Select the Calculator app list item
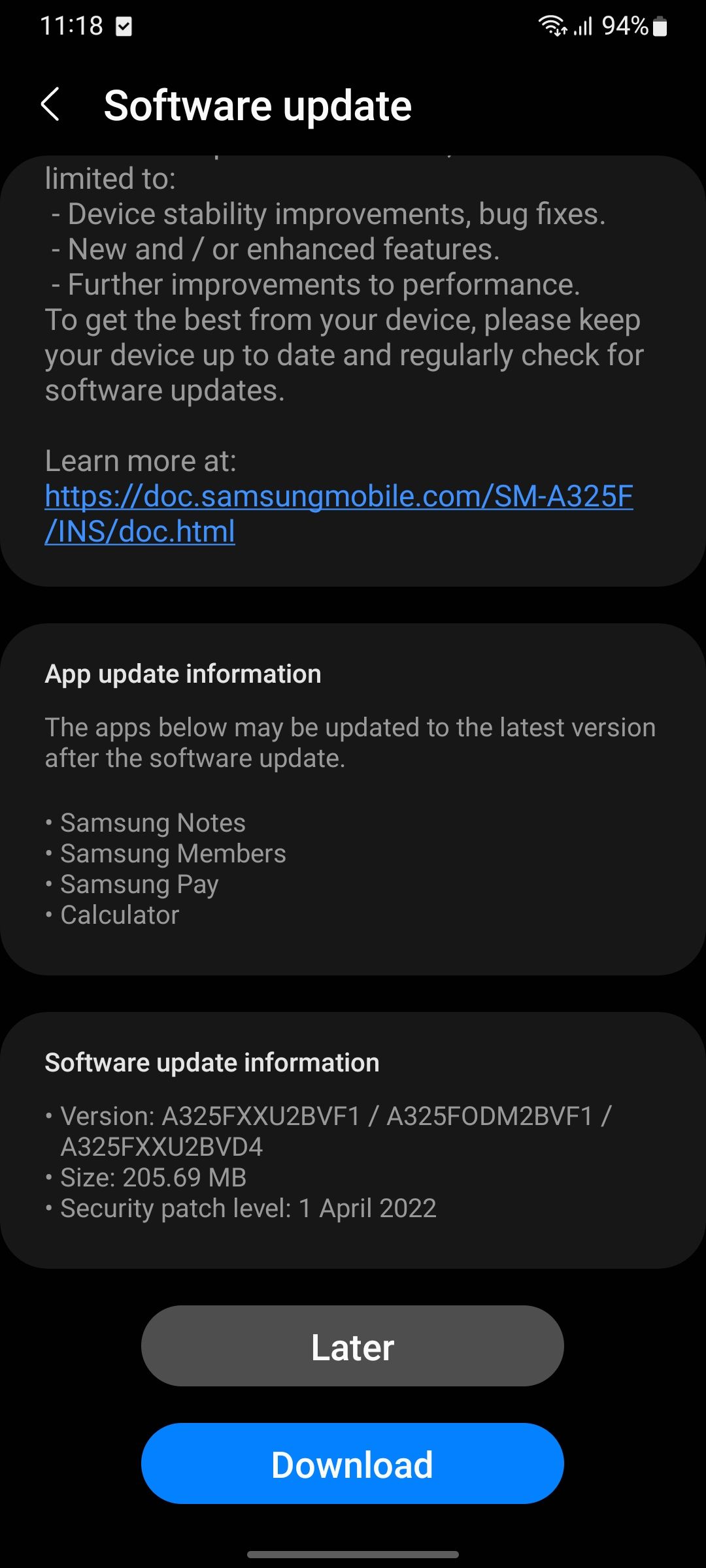Screen dimensions: 706x1568 [x=119, y=915]
